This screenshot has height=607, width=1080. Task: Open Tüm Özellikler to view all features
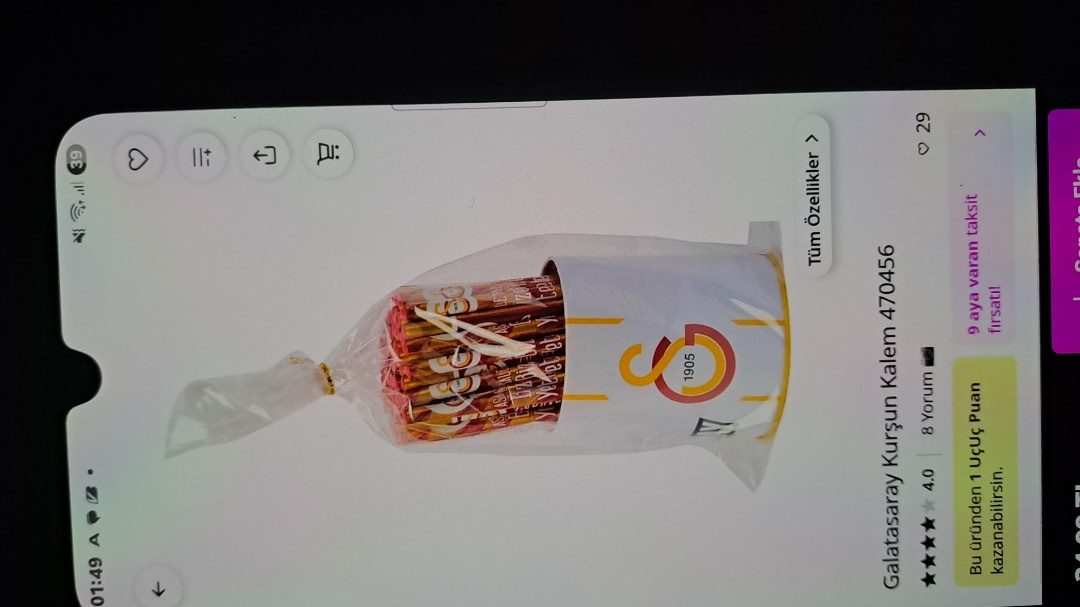(x=817, y=200)
